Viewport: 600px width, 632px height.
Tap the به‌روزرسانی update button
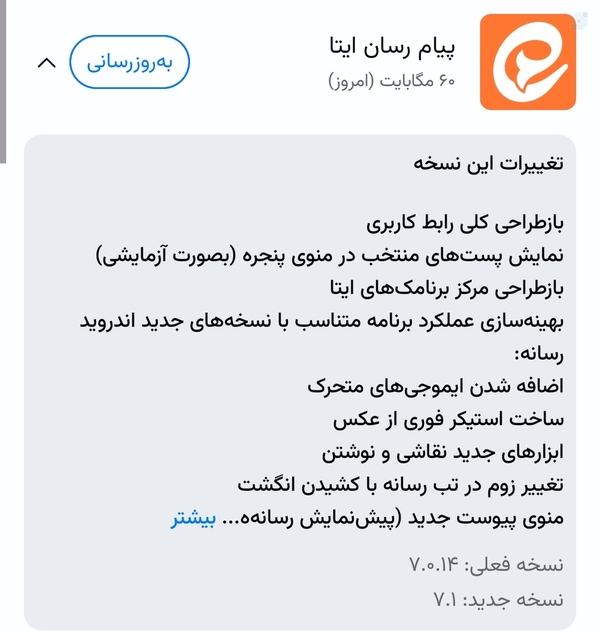129,62
